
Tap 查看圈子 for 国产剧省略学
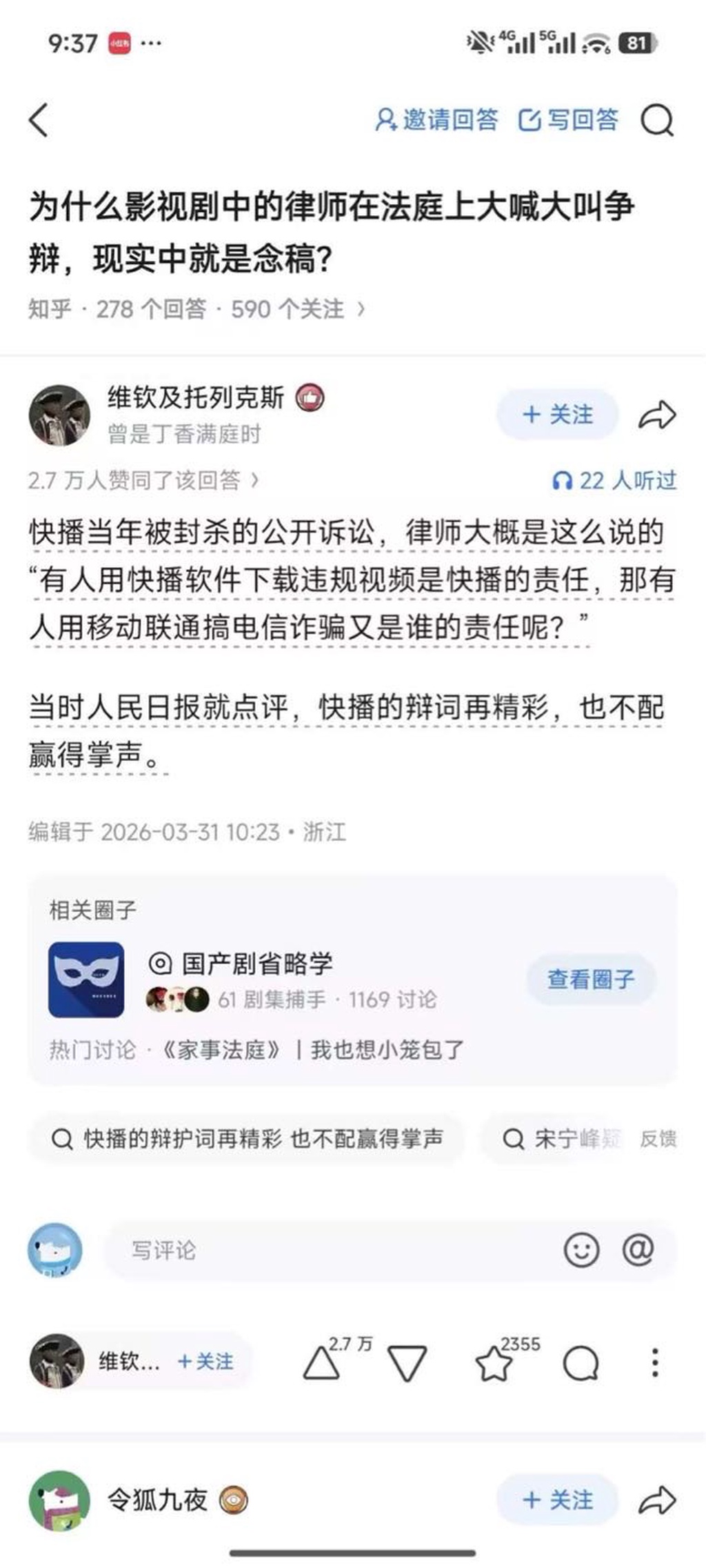click(x=590, y=979)
